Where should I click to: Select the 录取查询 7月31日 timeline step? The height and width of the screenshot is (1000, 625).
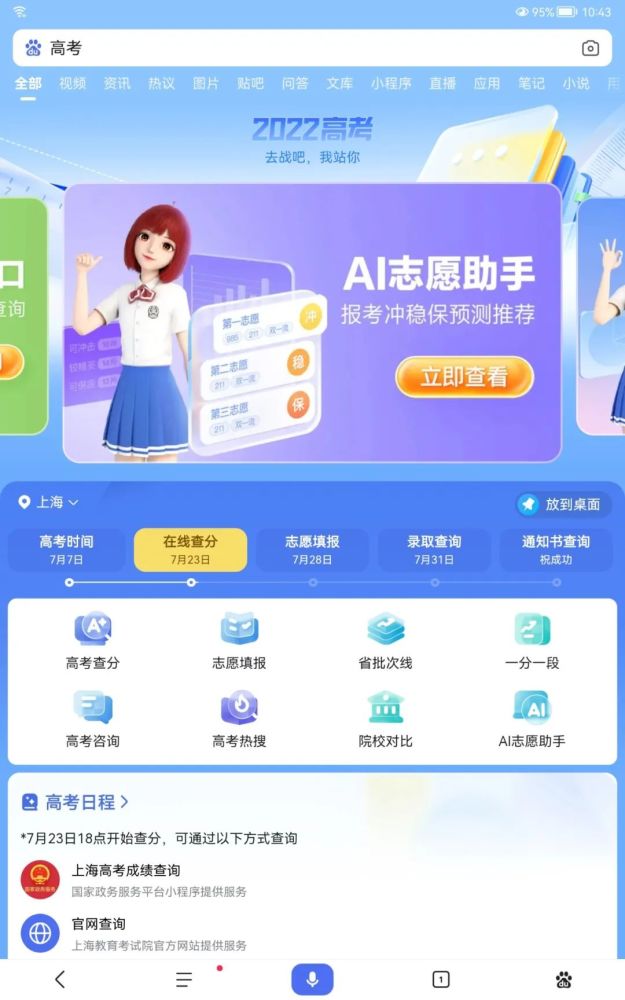coord(434,549)
